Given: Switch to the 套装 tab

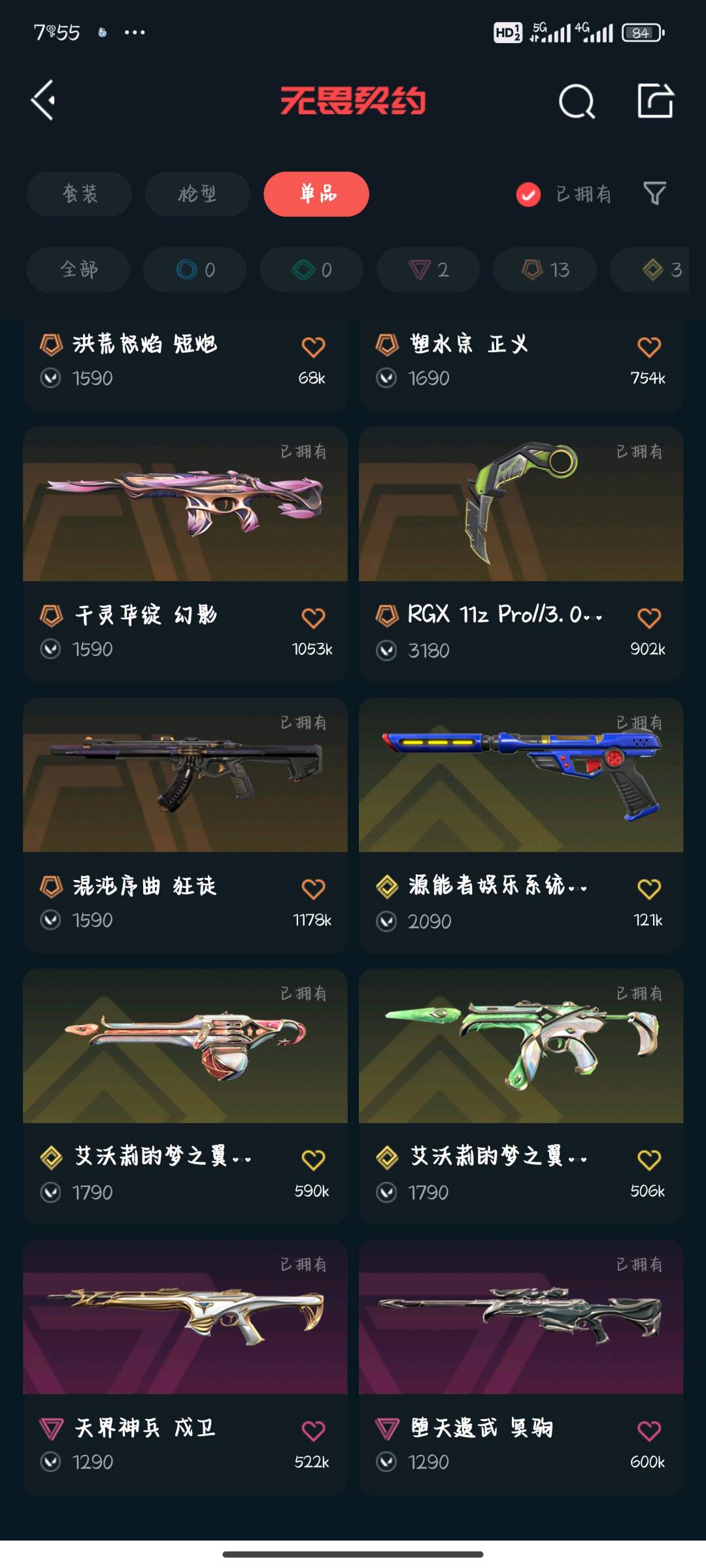Looking at the screenshot, I should pos(79,194).
